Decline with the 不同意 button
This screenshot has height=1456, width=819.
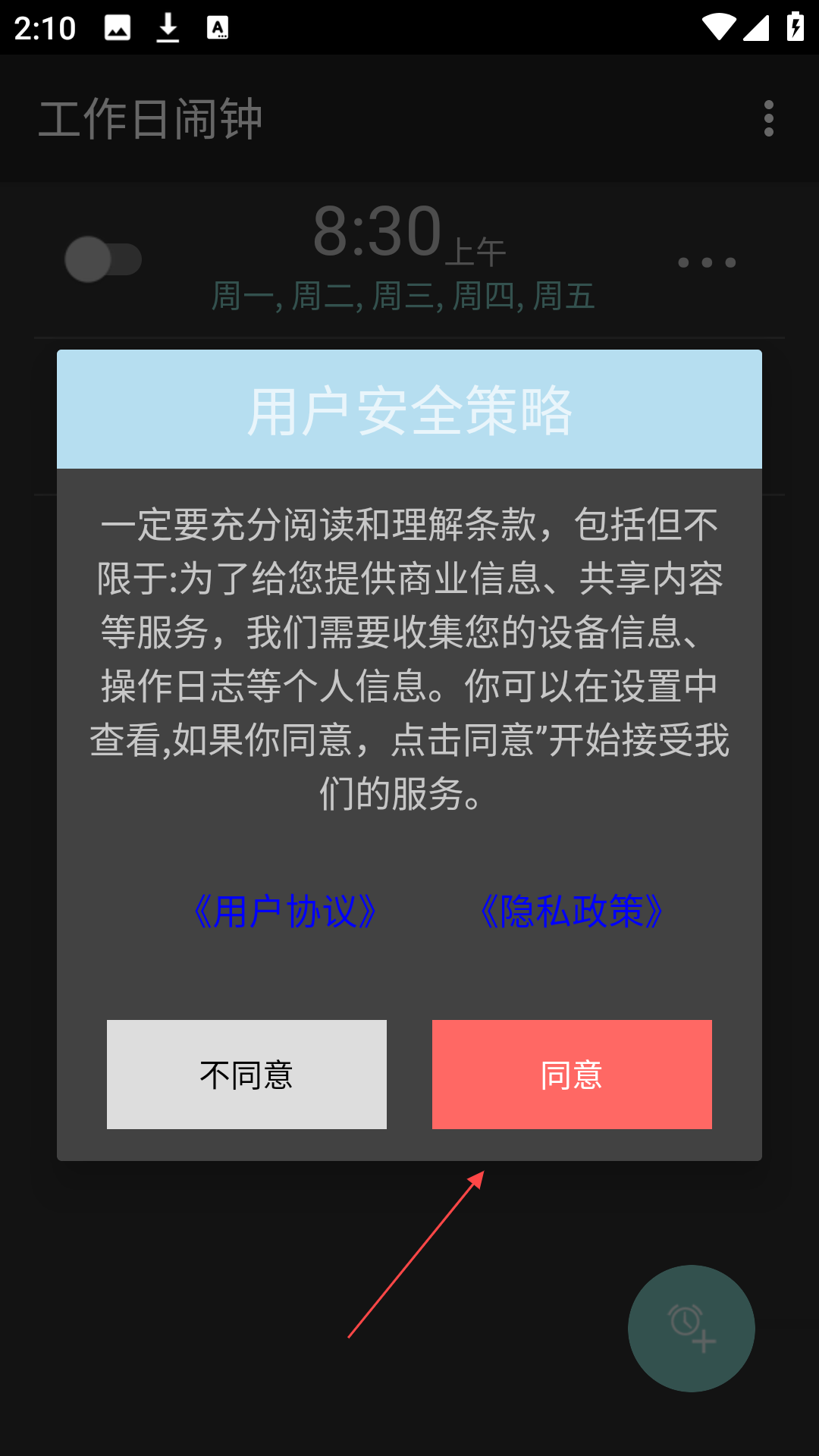coord(246,1074)
